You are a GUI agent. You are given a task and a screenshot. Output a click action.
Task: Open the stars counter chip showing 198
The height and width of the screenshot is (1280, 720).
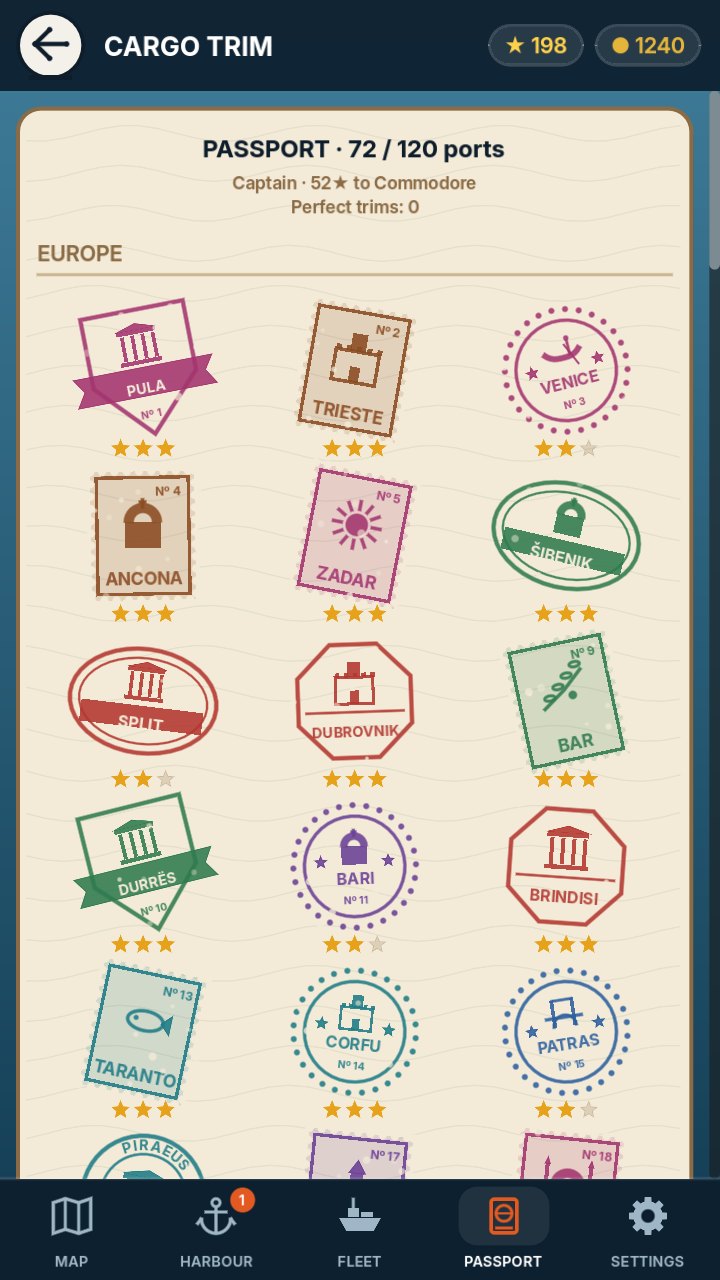pyautogui.click(x=535, y=45)
